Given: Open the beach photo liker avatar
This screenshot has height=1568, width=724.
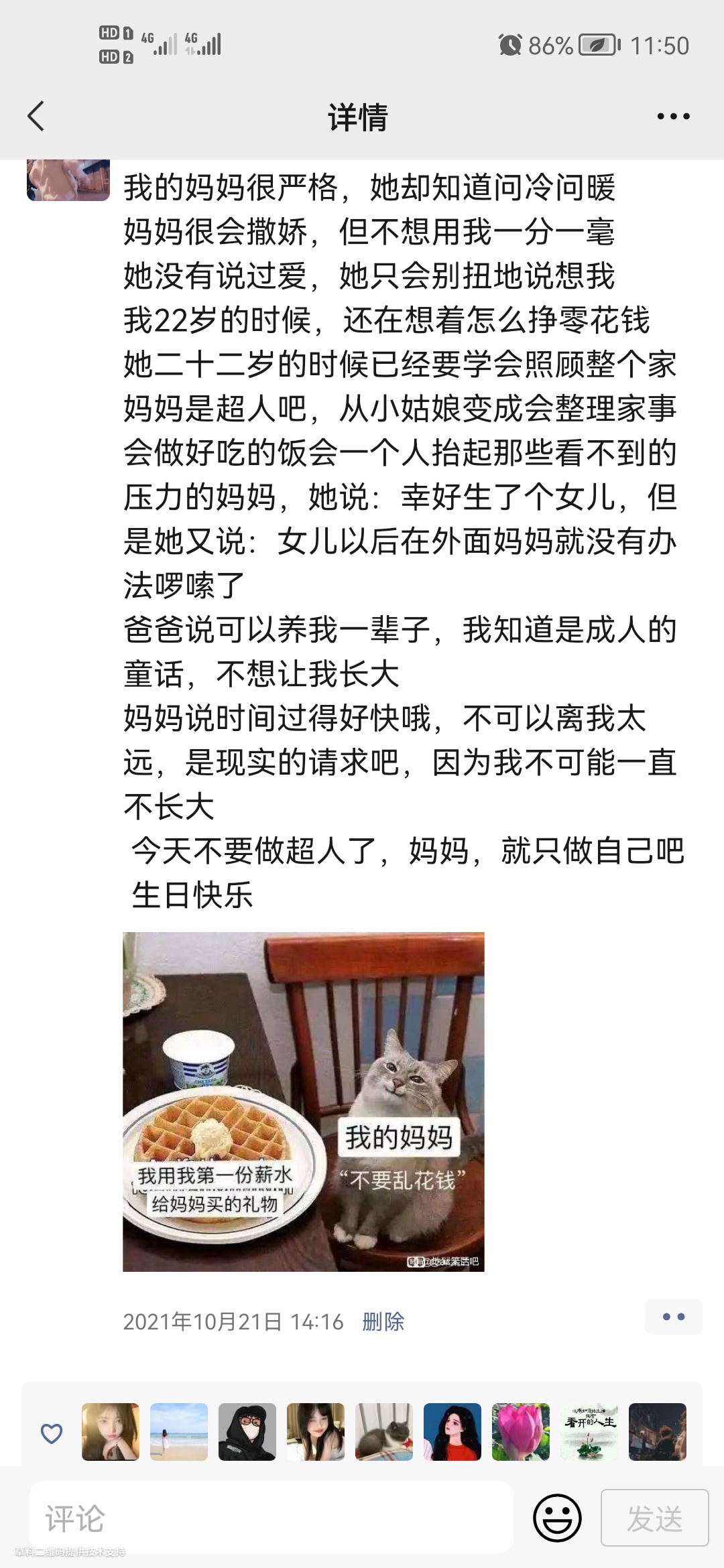Looking at the screenshot, I should pos(179,1432).
